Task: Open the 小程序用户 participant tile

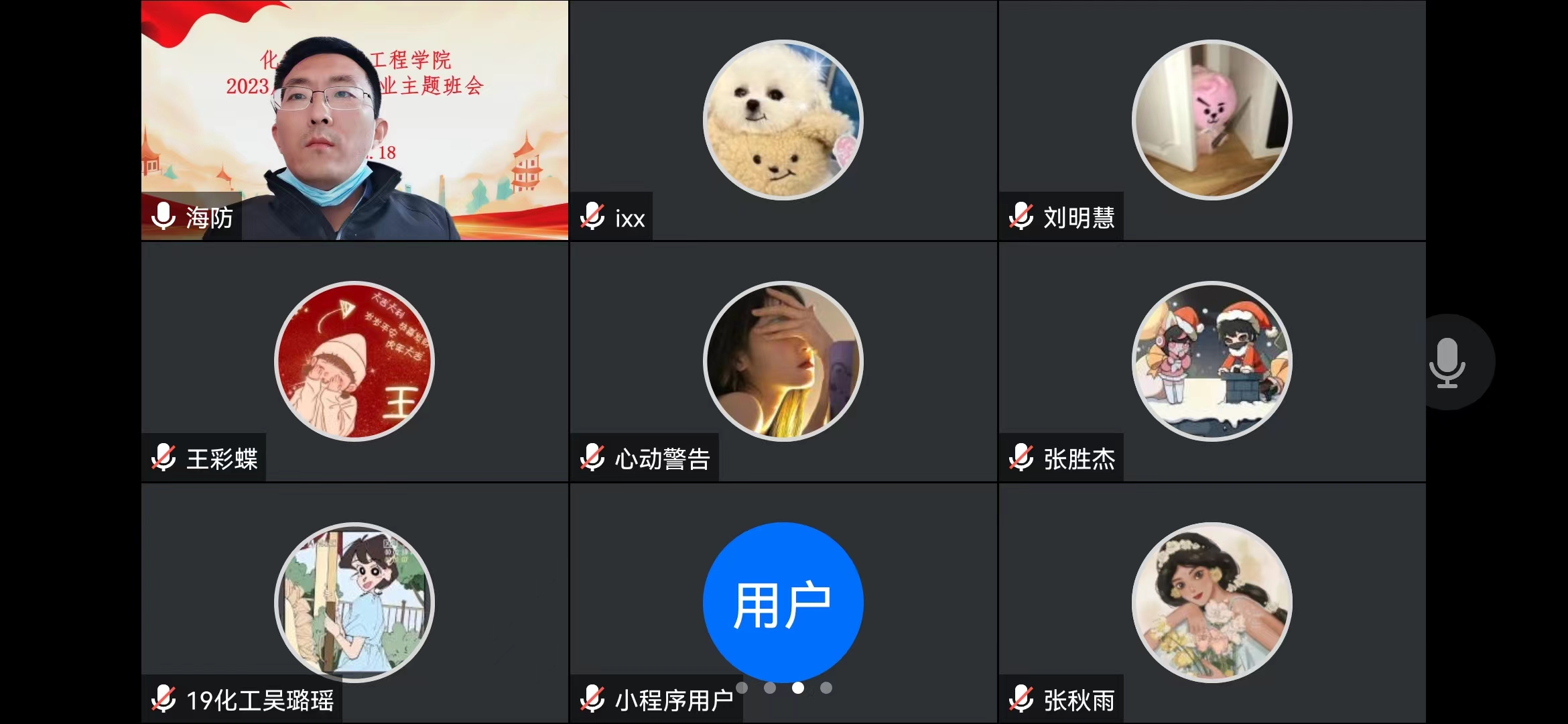Action: [783, 603]
